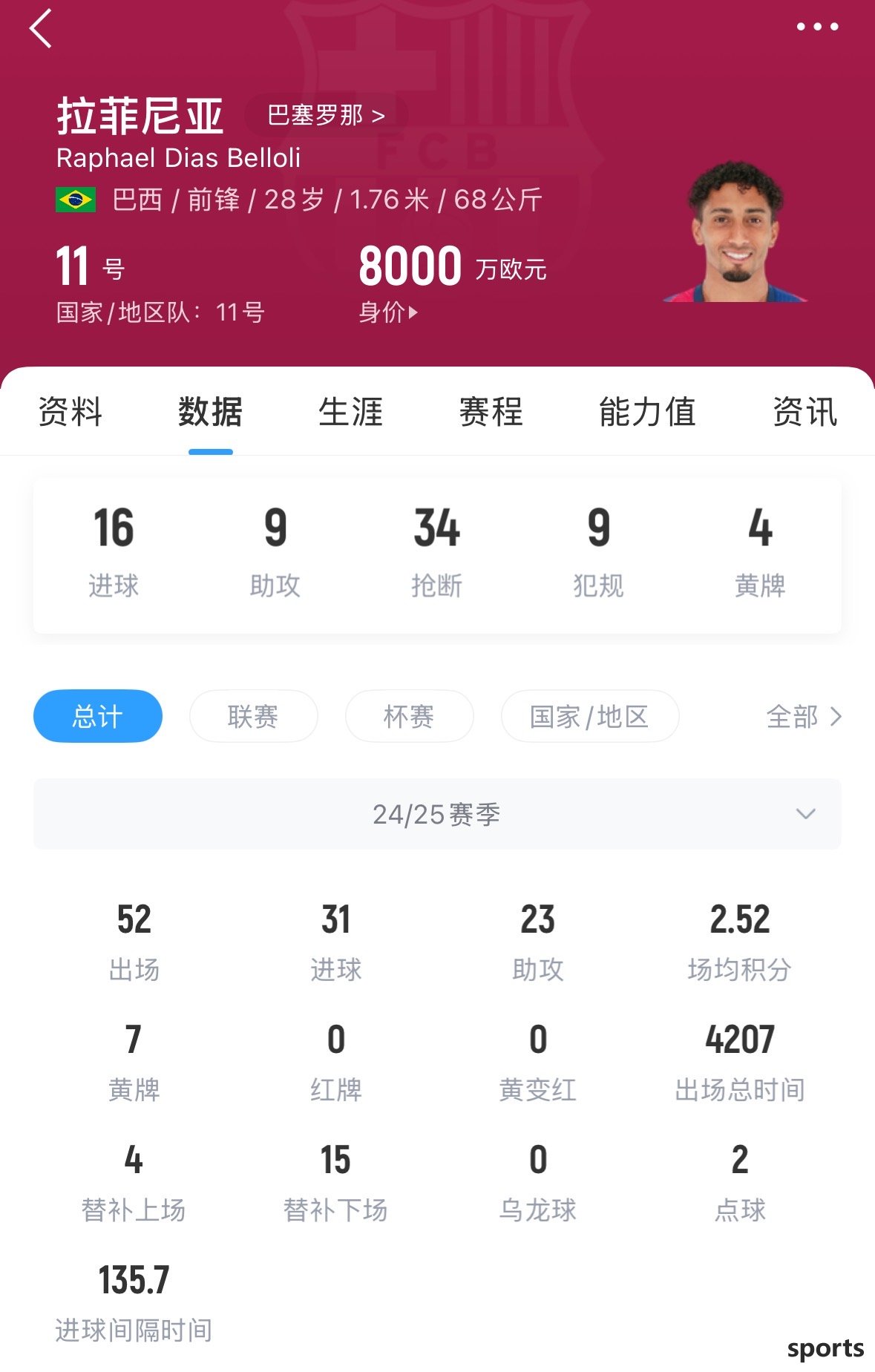This screenshot has width=875, height=1372.
Task: Filter stats by 联赛
Action: (253, 716)
